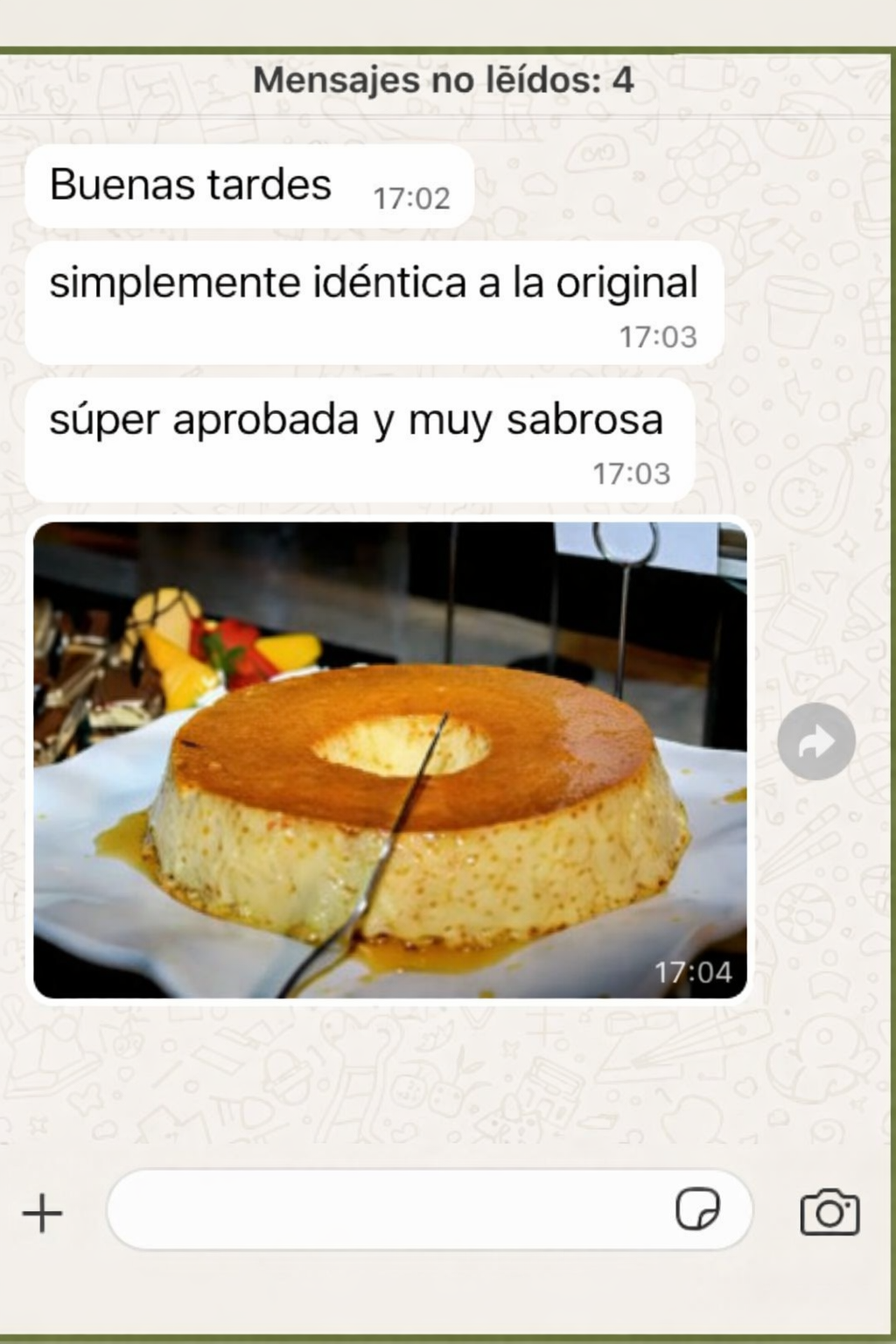Open the sticker picker
The height and width of the screenshot is (1344, 896).
[x=697, y=1209]
